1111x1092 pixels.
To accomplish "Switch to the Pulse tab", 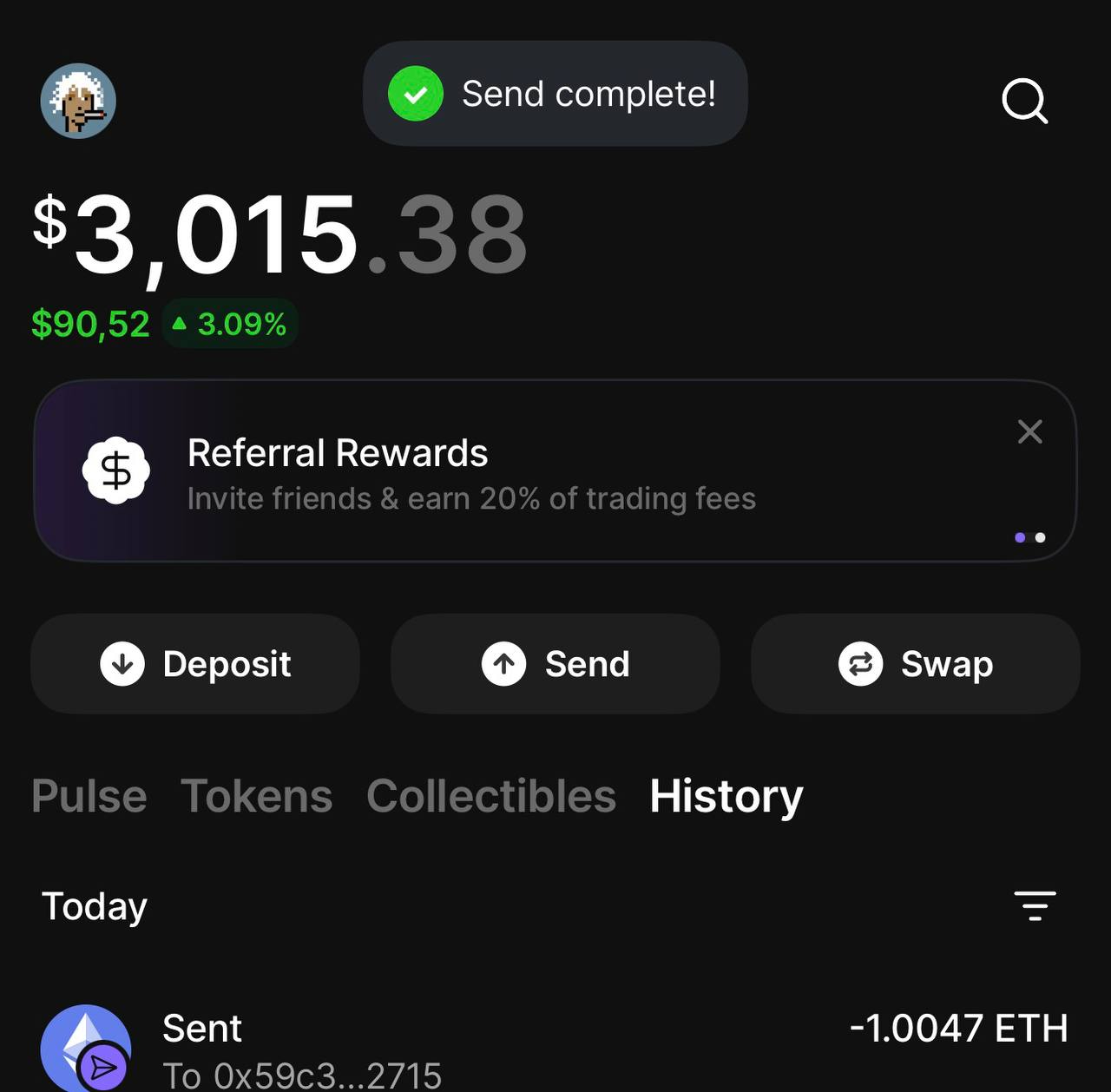I will pos(89,796).
